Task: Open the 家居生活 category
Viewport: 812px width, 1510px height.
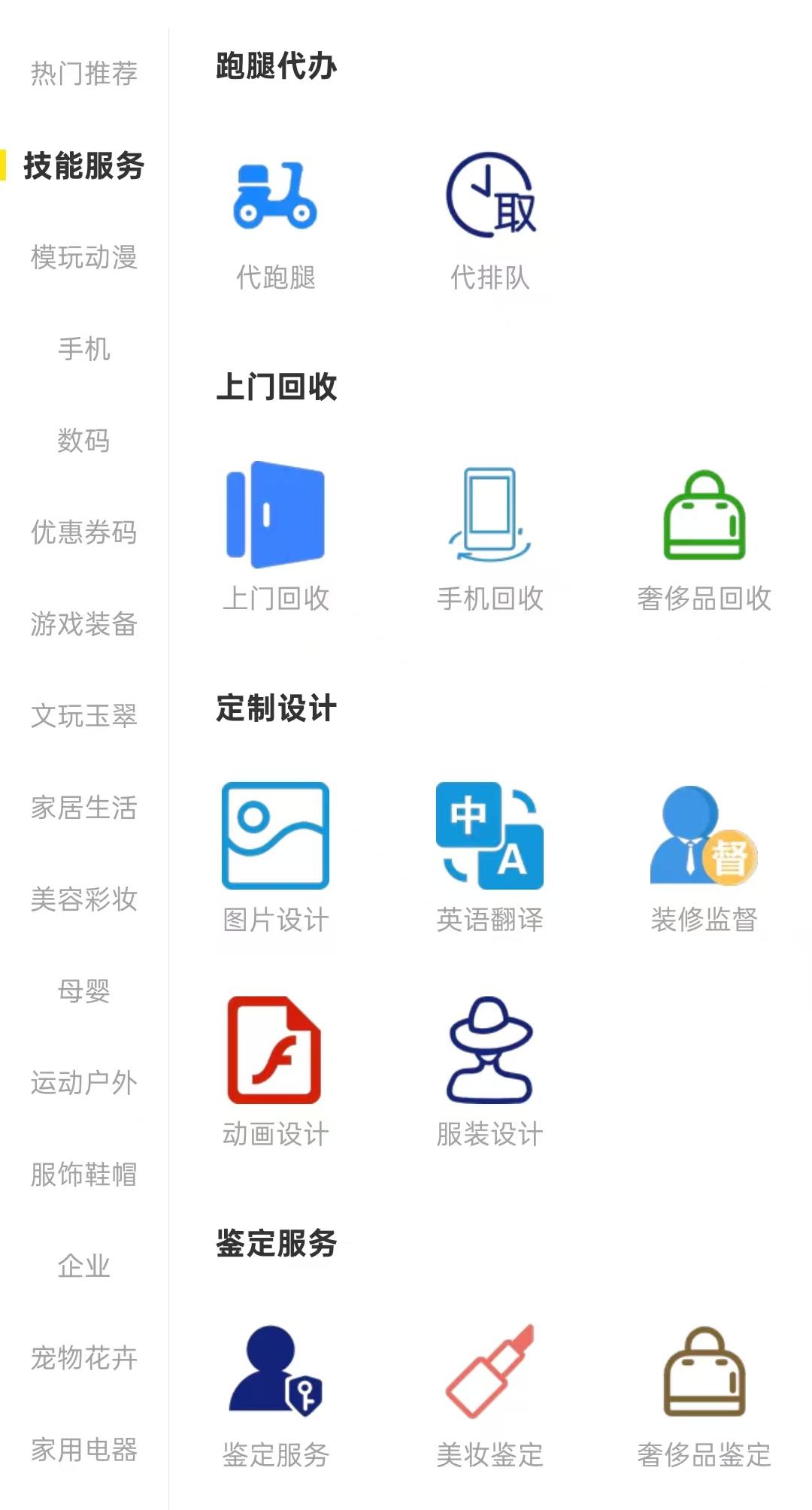Action: click(x=84, y=808)
